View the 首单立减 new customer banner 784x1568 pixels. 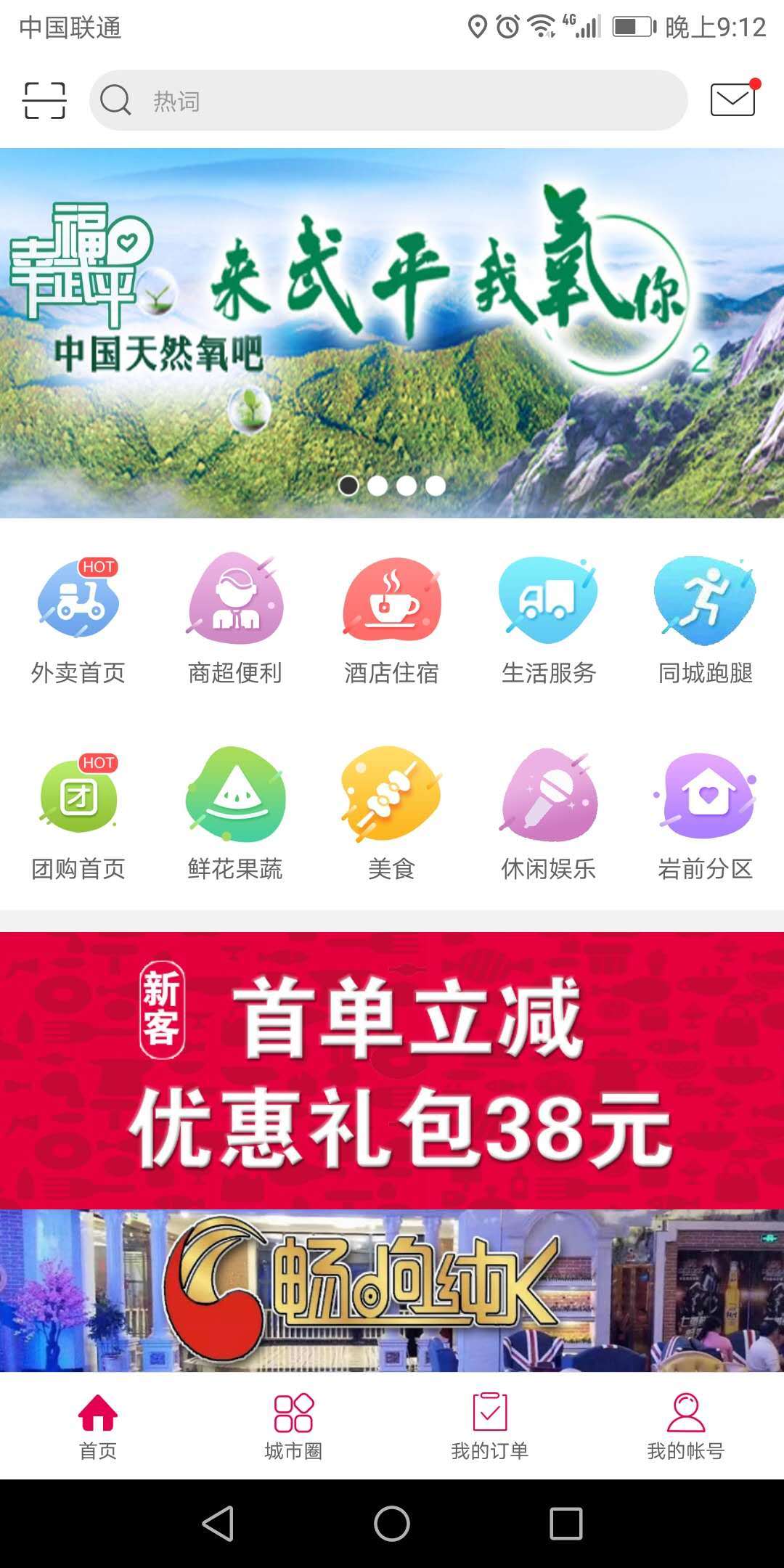click(392, 1070)
